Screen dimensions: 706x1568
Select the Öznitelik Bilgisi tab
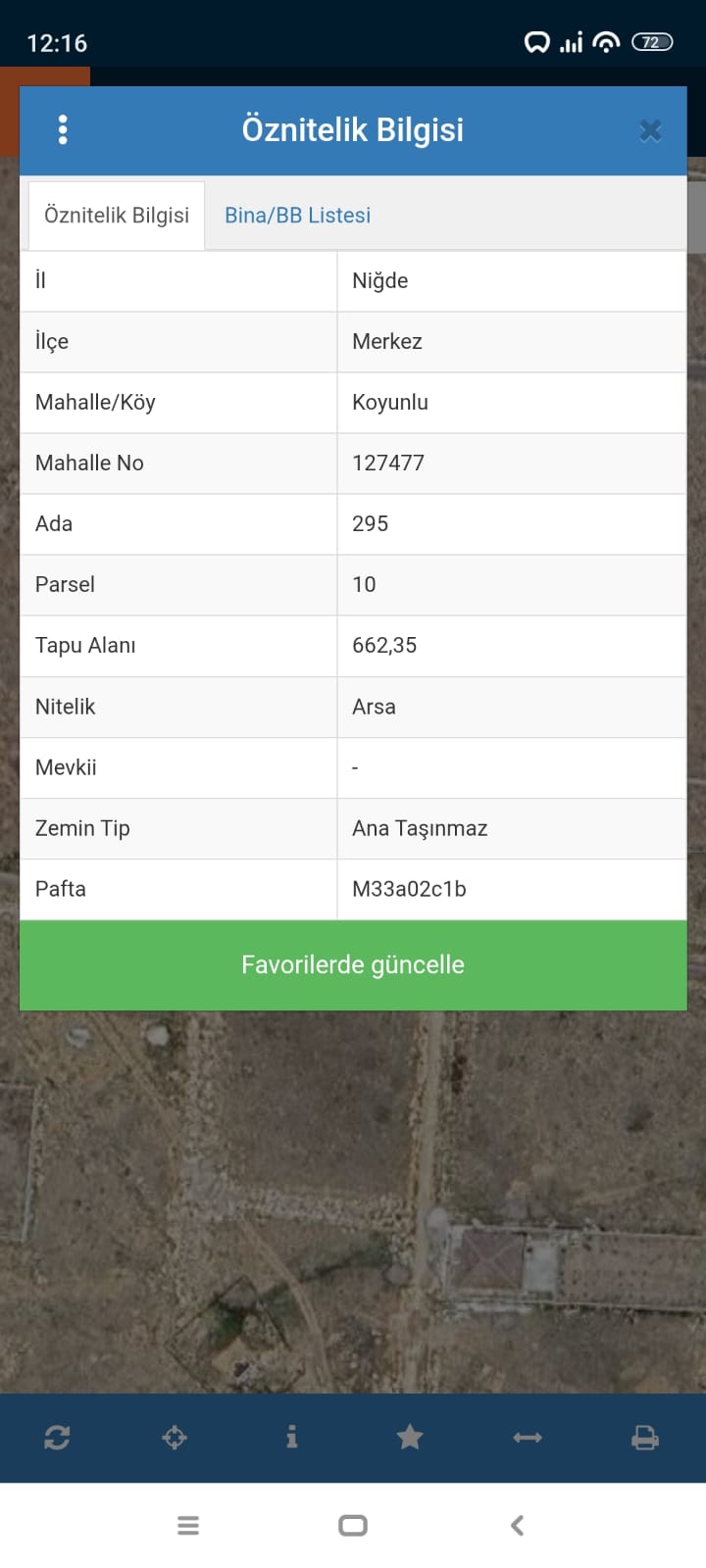pos(117,216)
